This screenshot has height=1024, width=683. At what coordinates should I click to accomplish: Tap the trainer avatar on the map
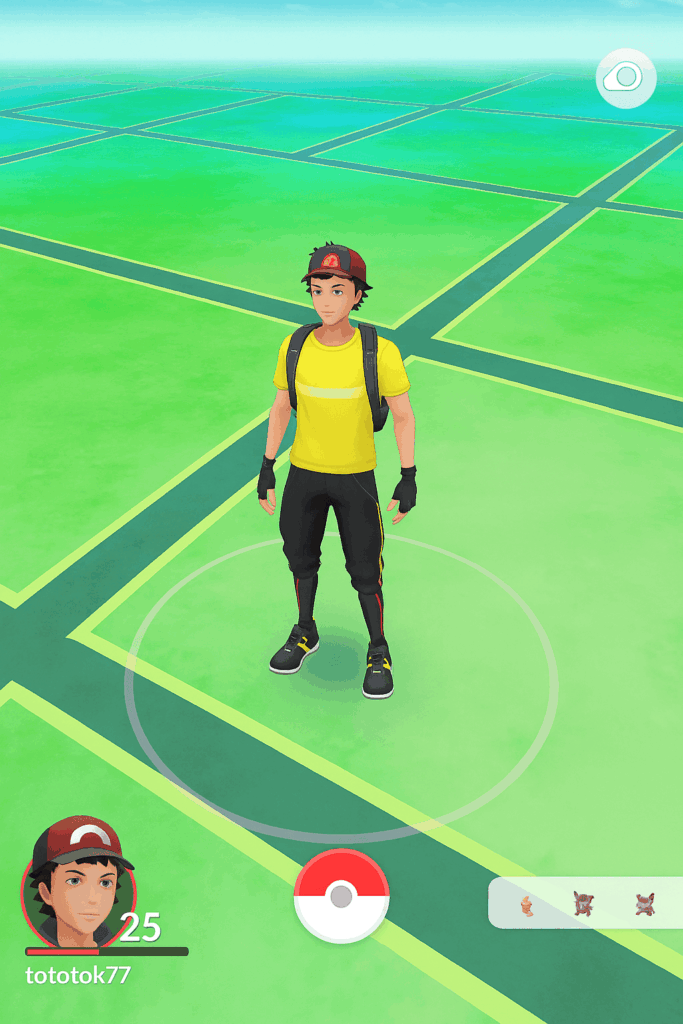[337, 460]
